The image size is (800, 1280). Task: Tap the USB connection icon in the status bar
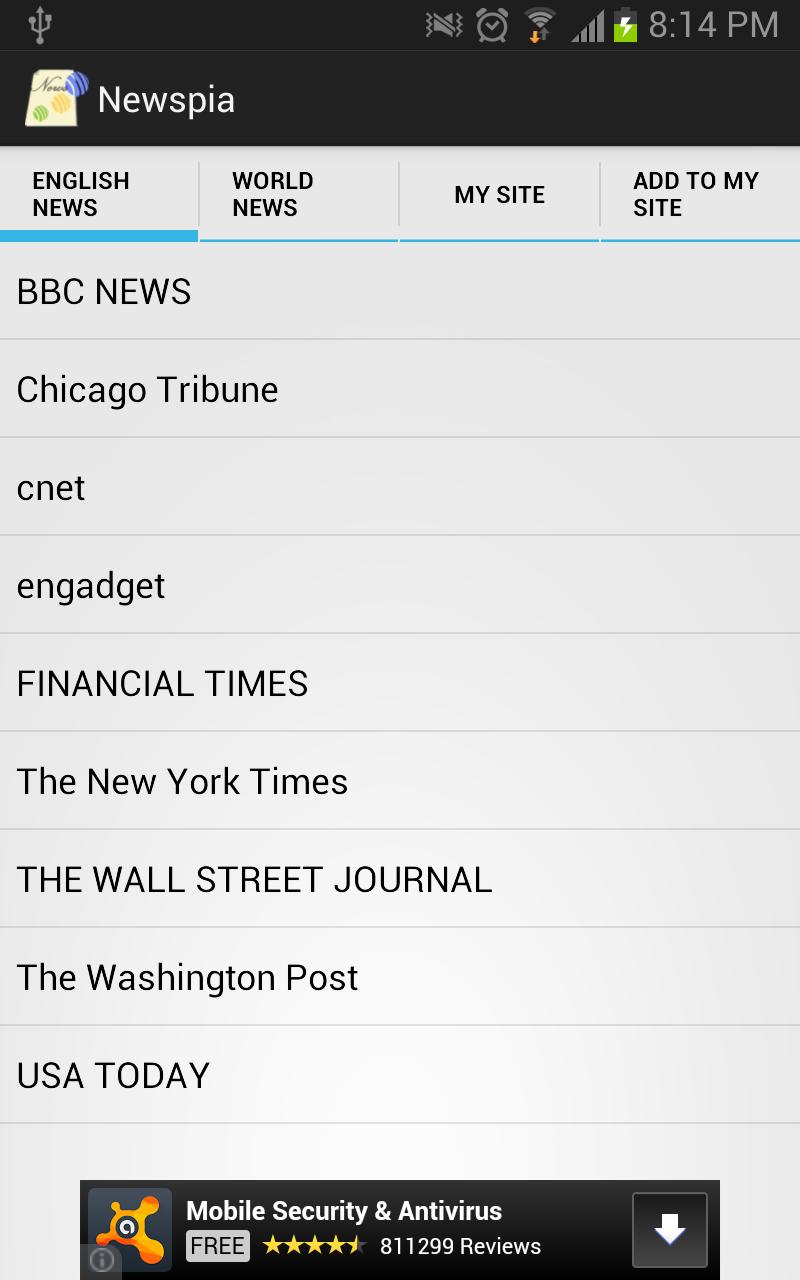pyautogui.click(x=38, y=22)
